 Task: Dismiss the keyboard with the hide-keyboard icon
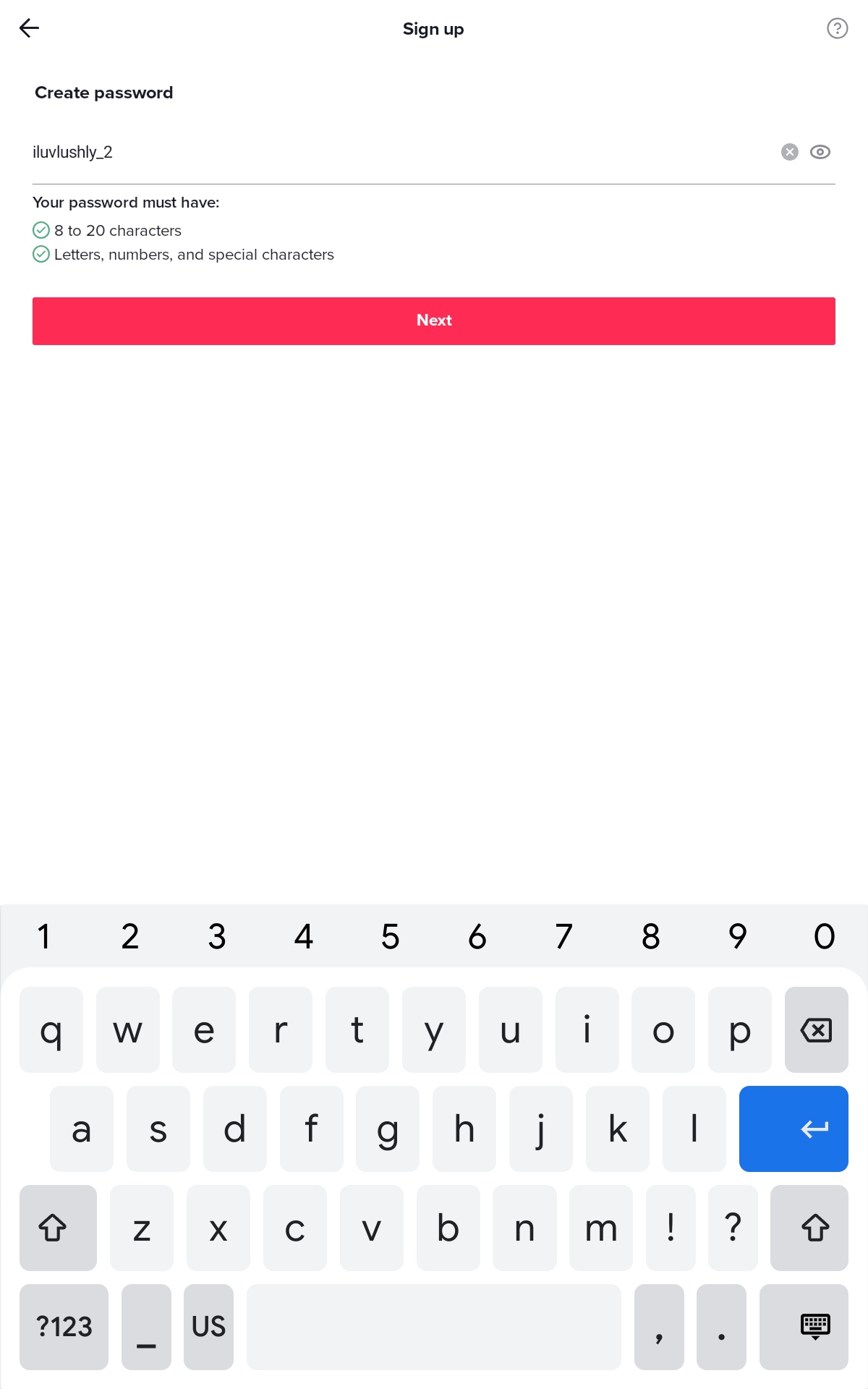(x=814, y=1327)
